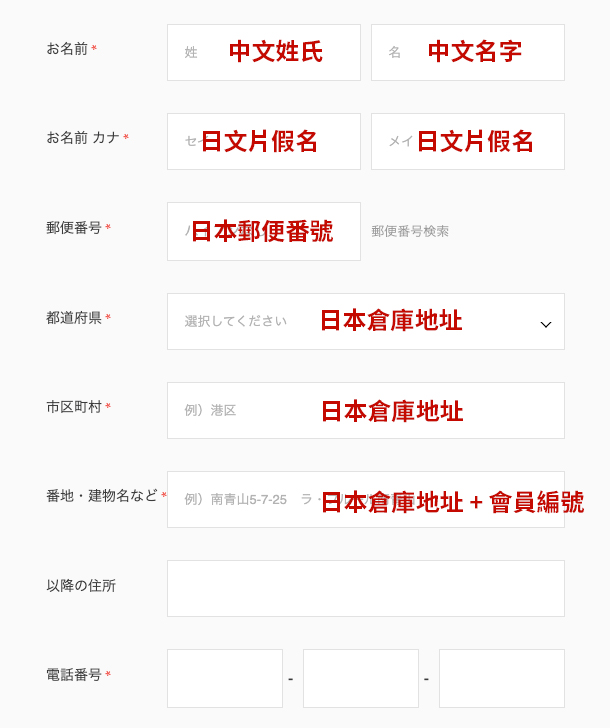Select the 名 (given name) field
Viewport: 610px width, 728px height.
(x=467, y=52)
